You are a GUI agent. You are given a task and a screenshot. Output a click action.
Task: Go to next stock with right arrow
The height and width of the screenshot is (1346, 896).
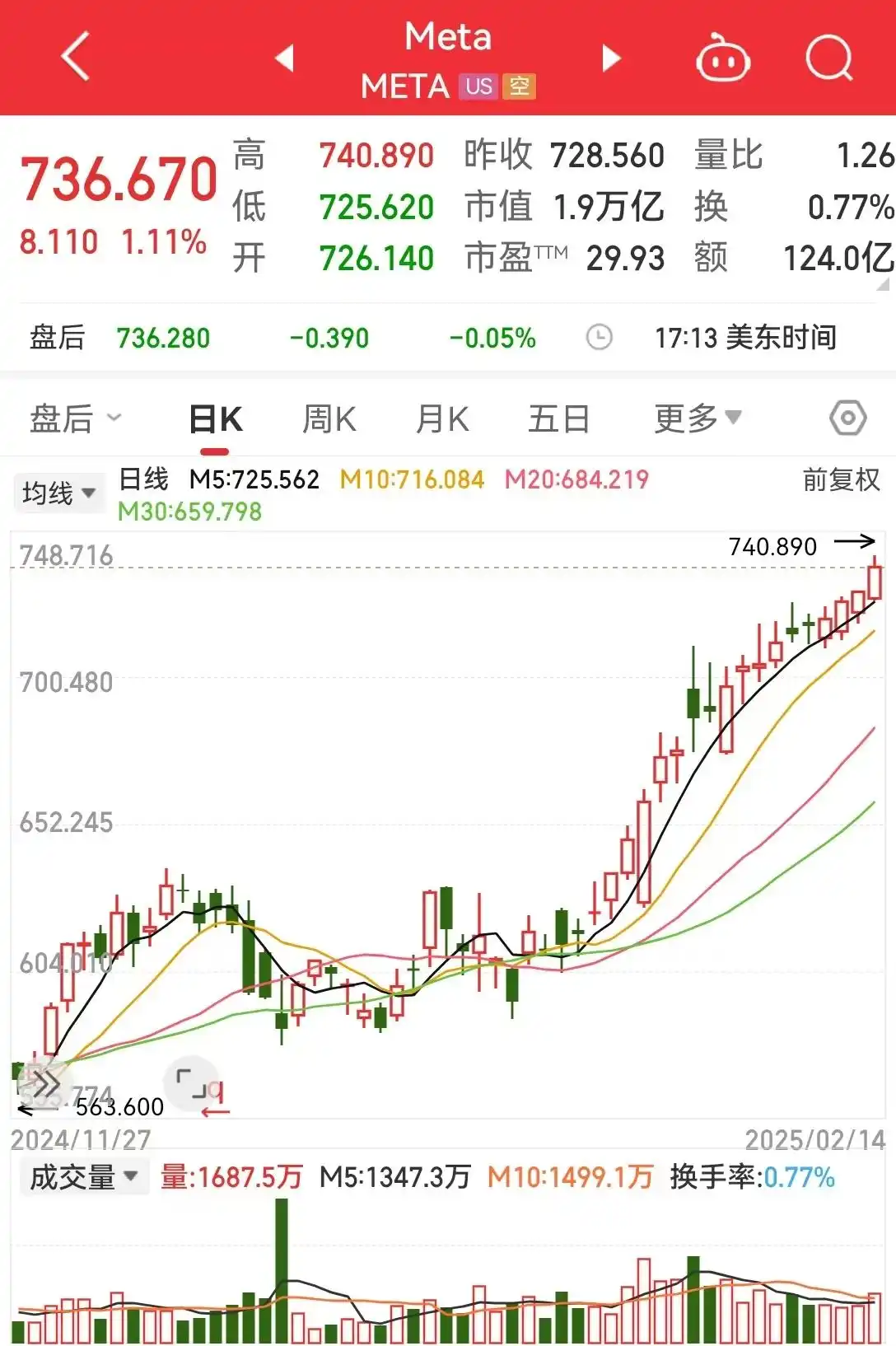click(x=610, y=58)
